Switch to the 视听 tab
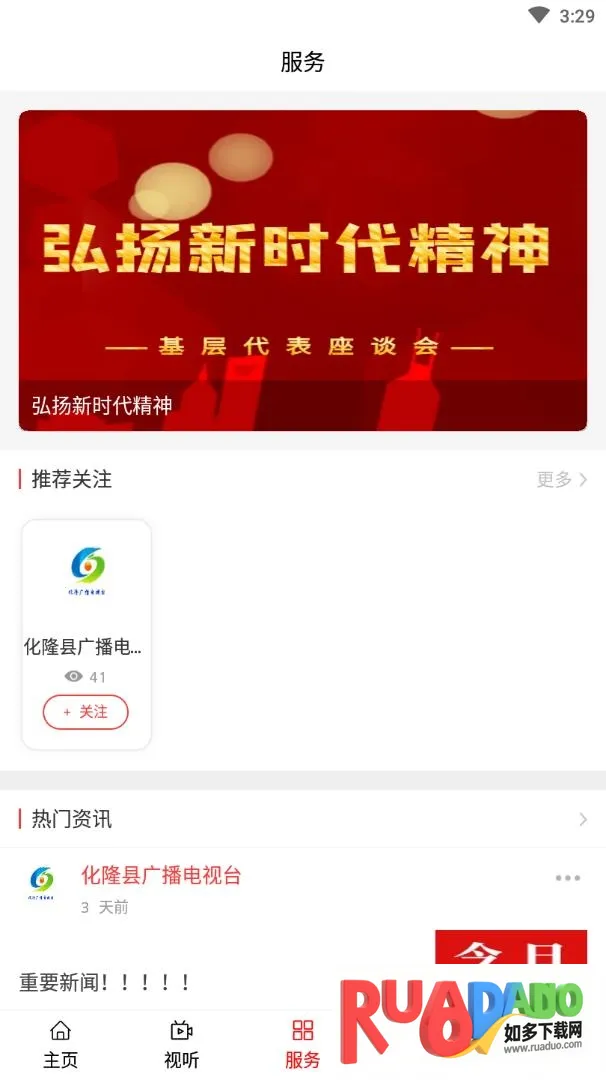Image resolution: width=606 pixels, height=1080 pixels. tap(181, 1043)
